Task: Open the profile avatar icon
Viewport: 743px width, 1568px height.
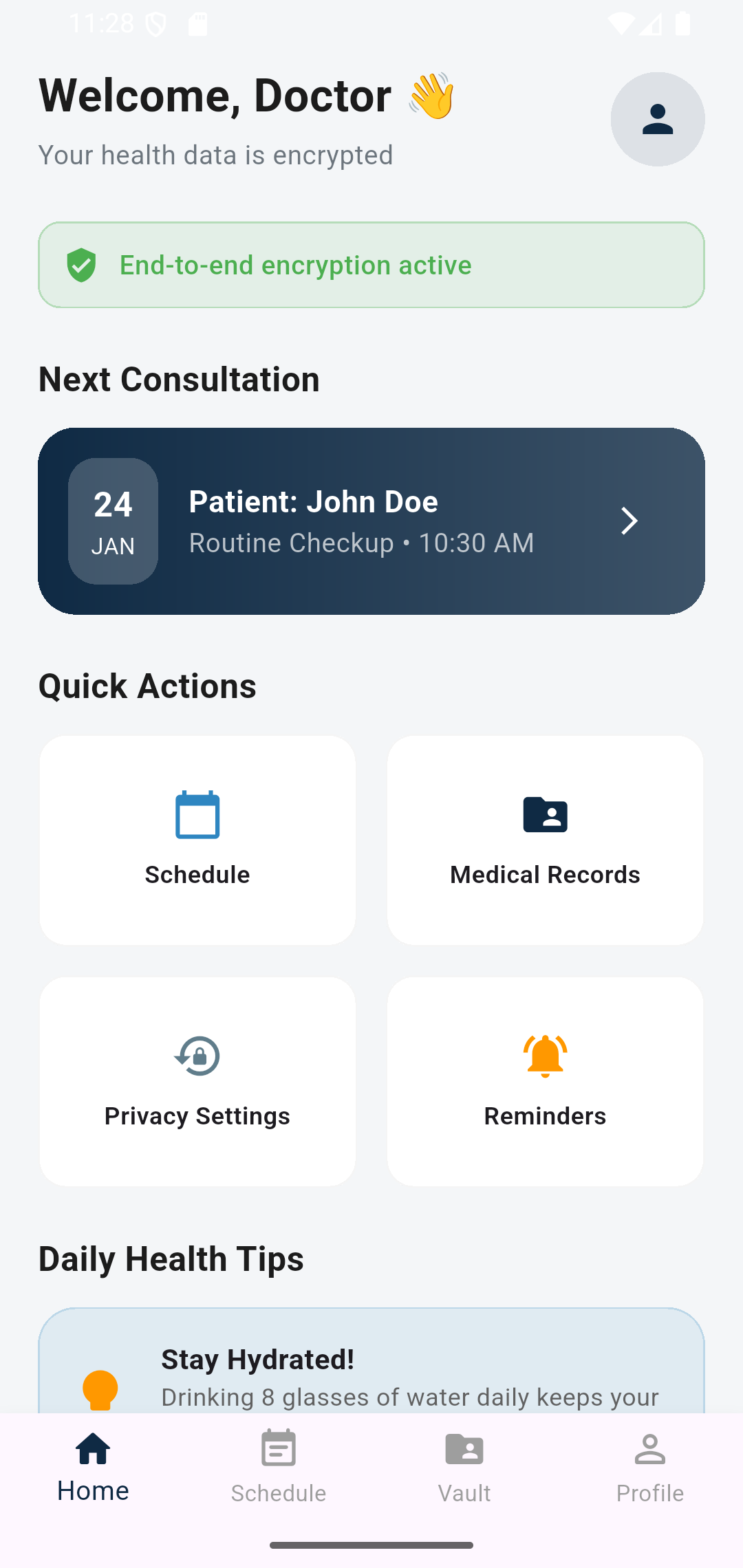Action: (x=657, y=119)
